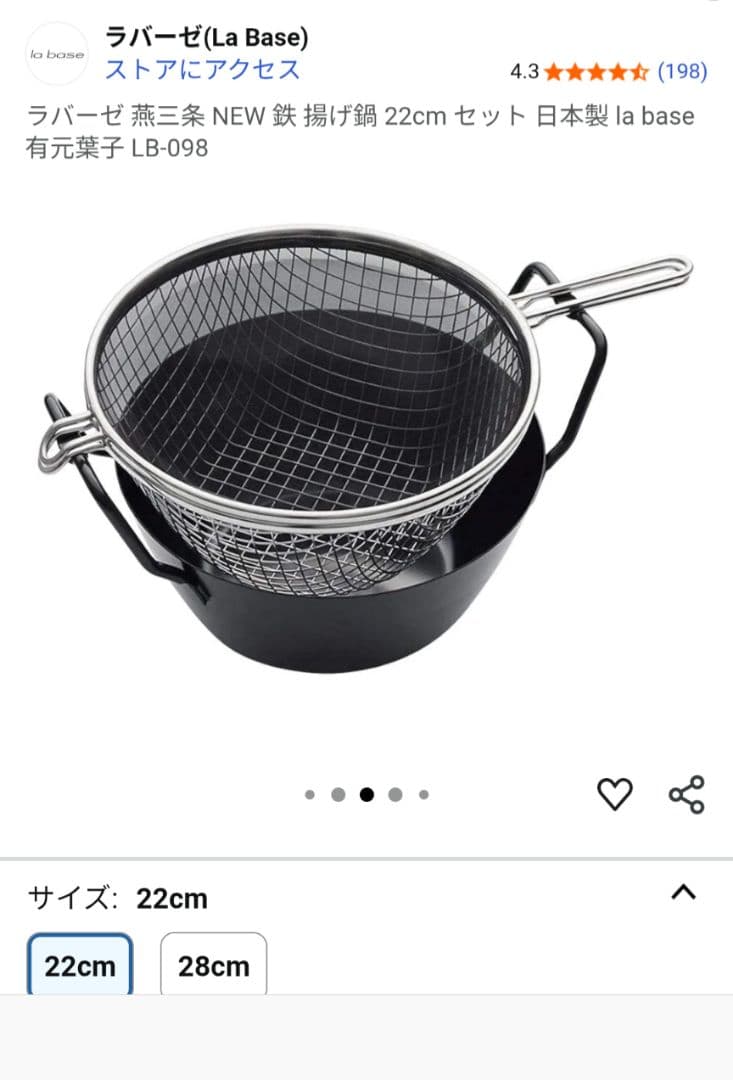Open sharing options via share icon
Screen dimensions: 733x1080
pyautogui.click(x=684, y=792)
